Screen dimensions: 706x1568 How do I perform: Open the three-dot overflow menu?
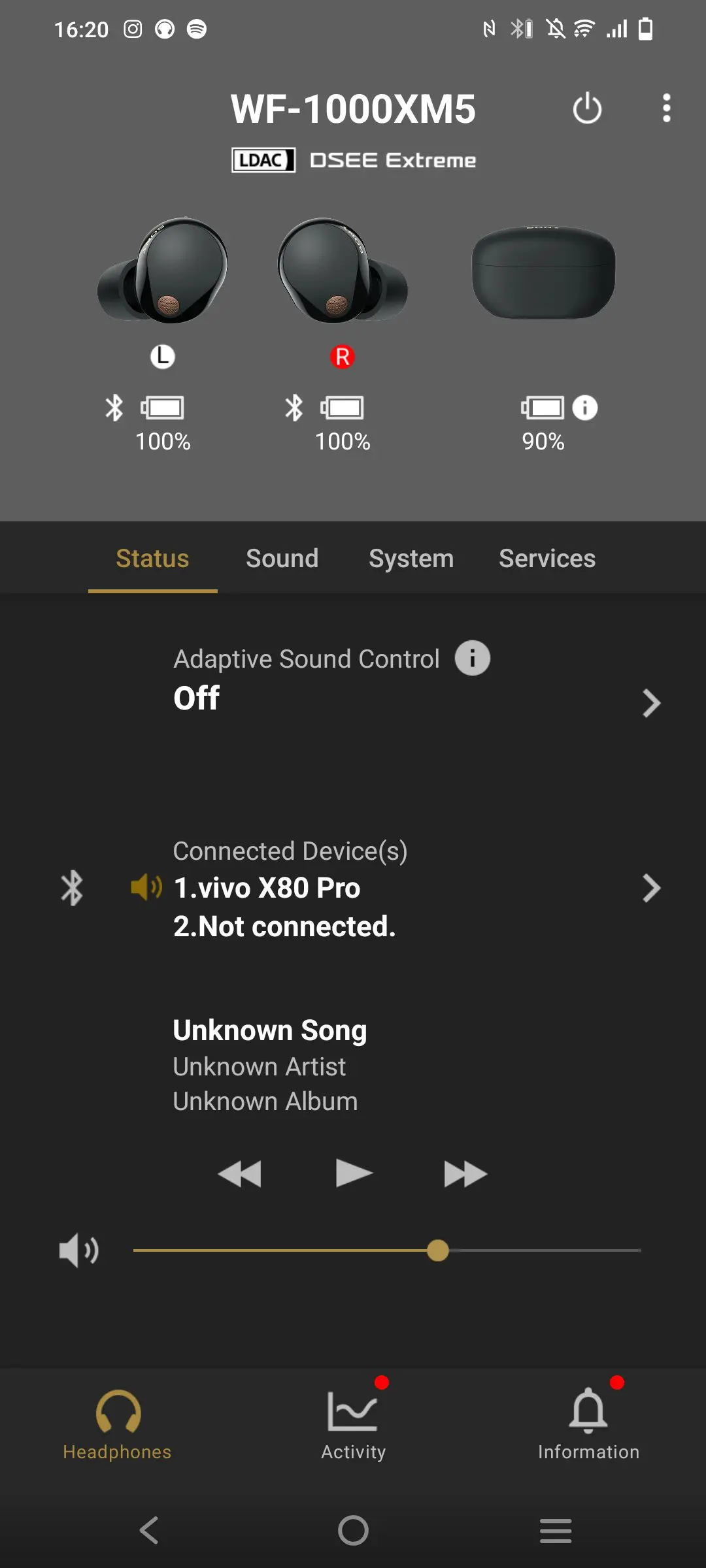[x=666, y=108]
